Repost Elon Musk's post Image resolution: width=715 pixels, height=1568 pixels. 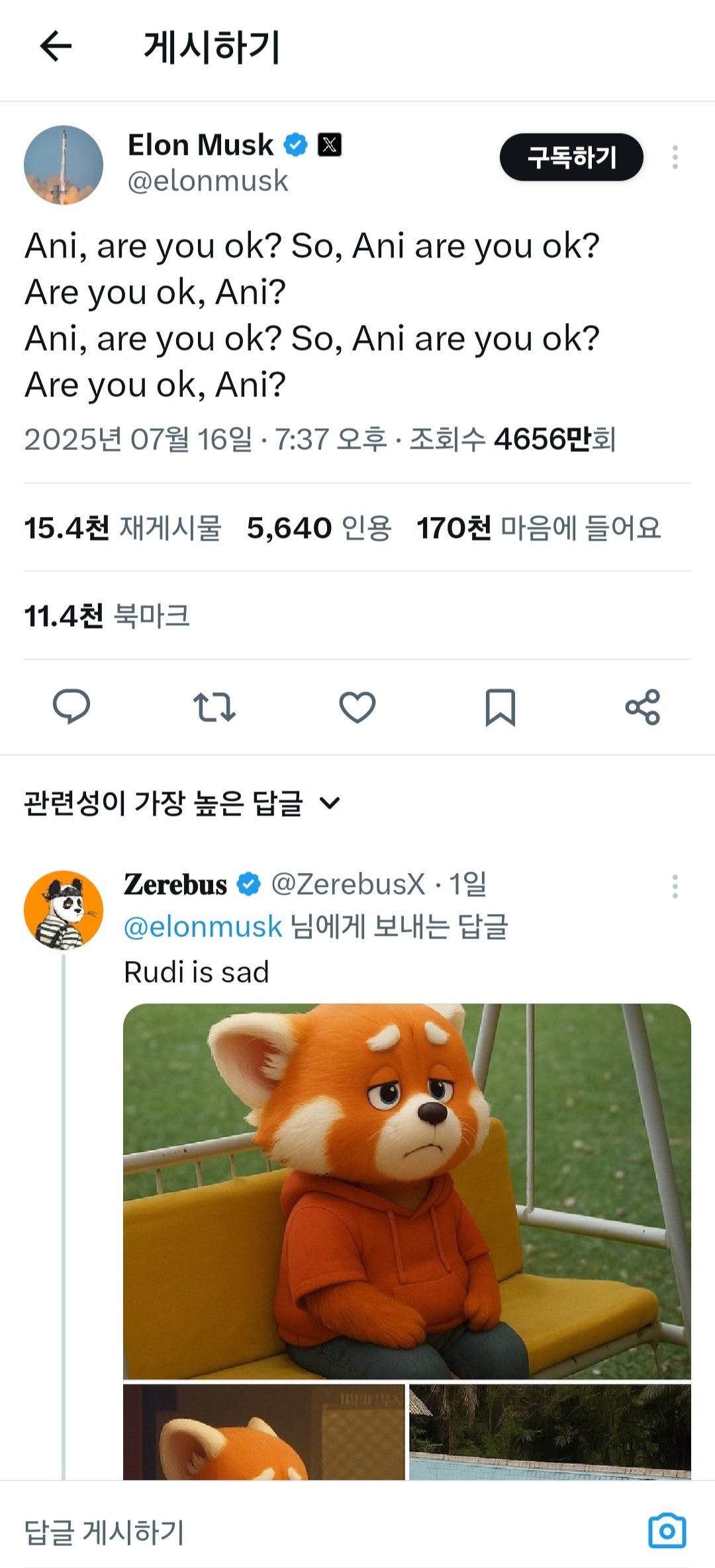click(215, 707)
